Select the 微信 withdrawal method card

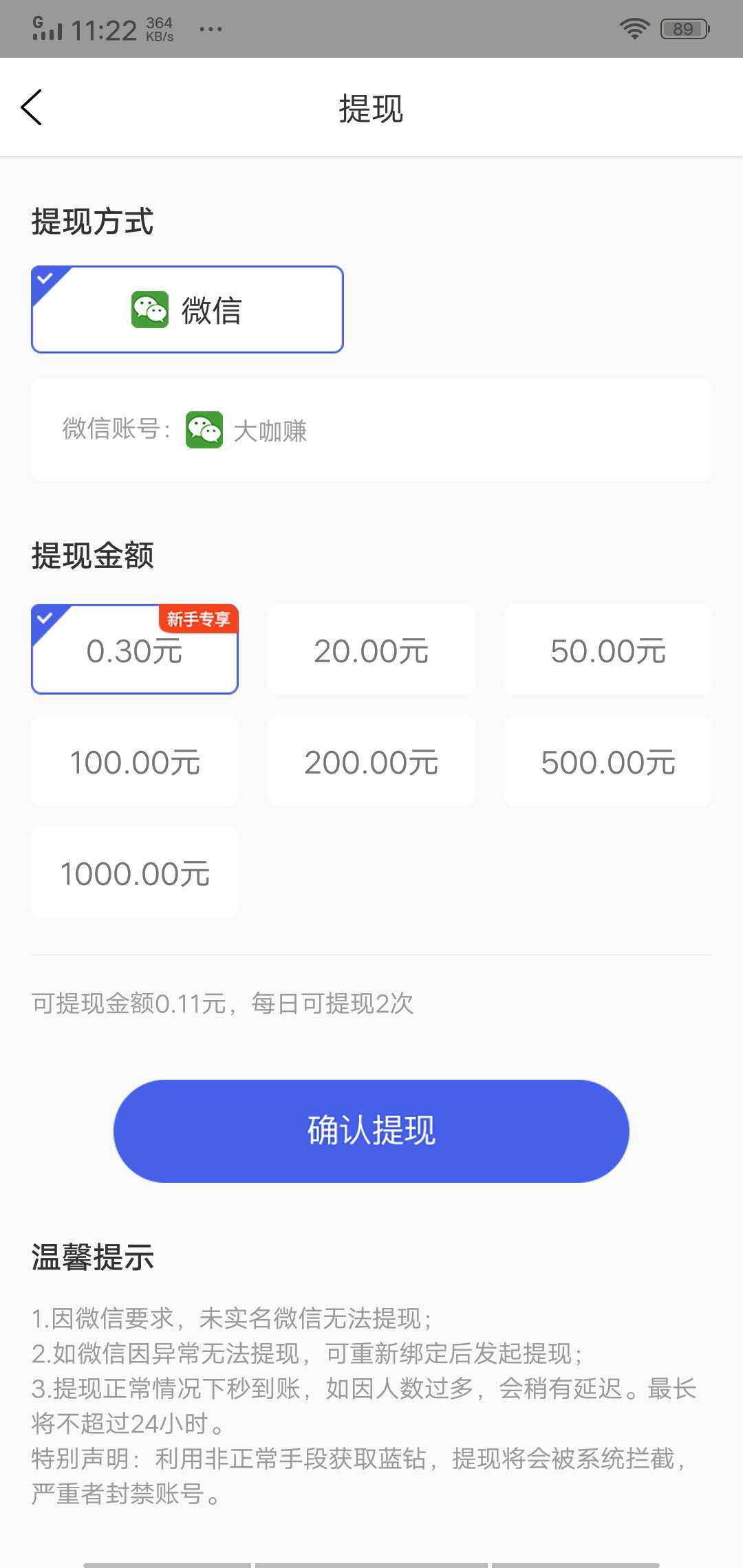click(187, 309)
